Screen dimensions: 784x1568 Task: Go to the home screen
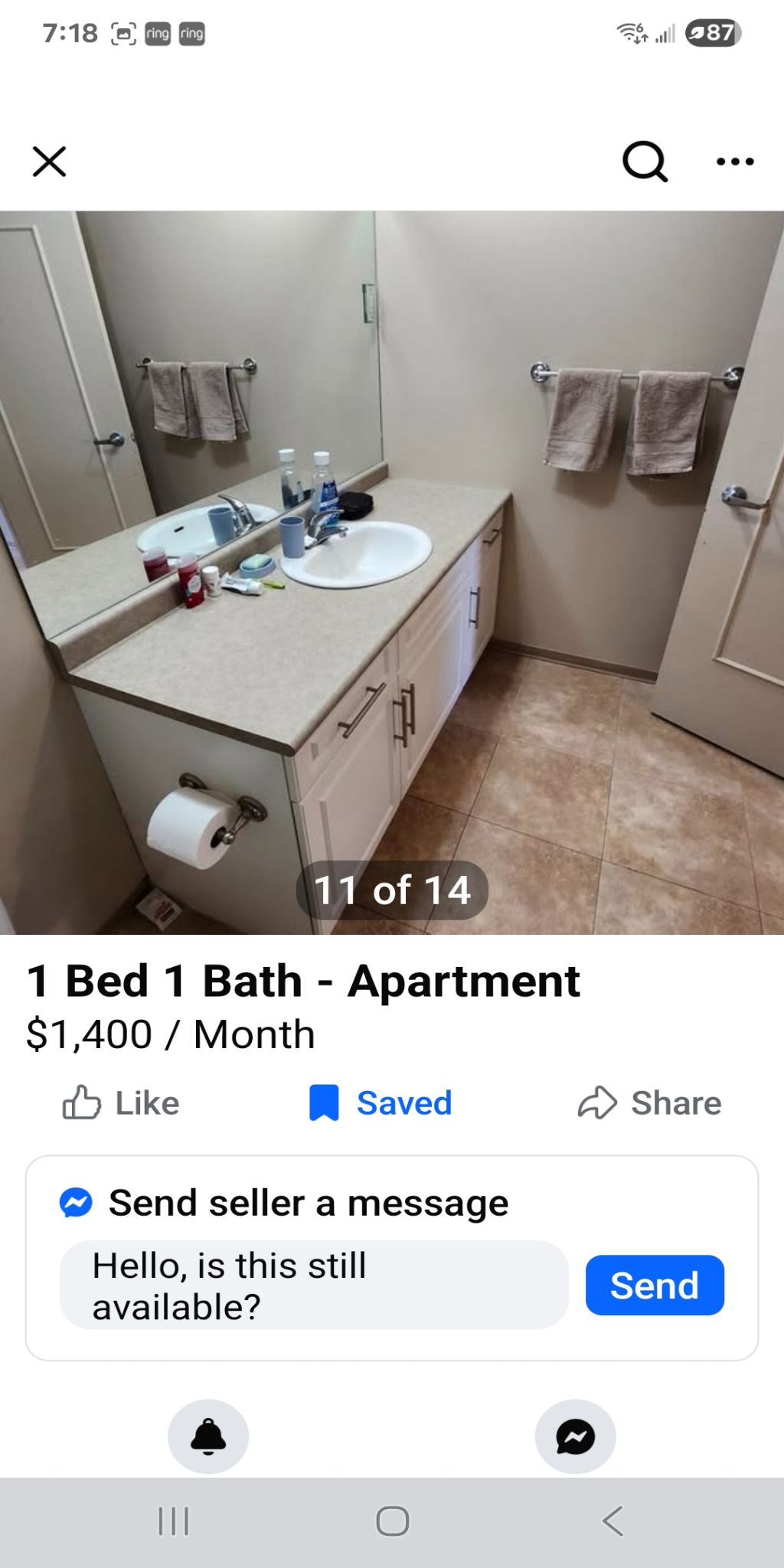click(x=392, y=1521)
